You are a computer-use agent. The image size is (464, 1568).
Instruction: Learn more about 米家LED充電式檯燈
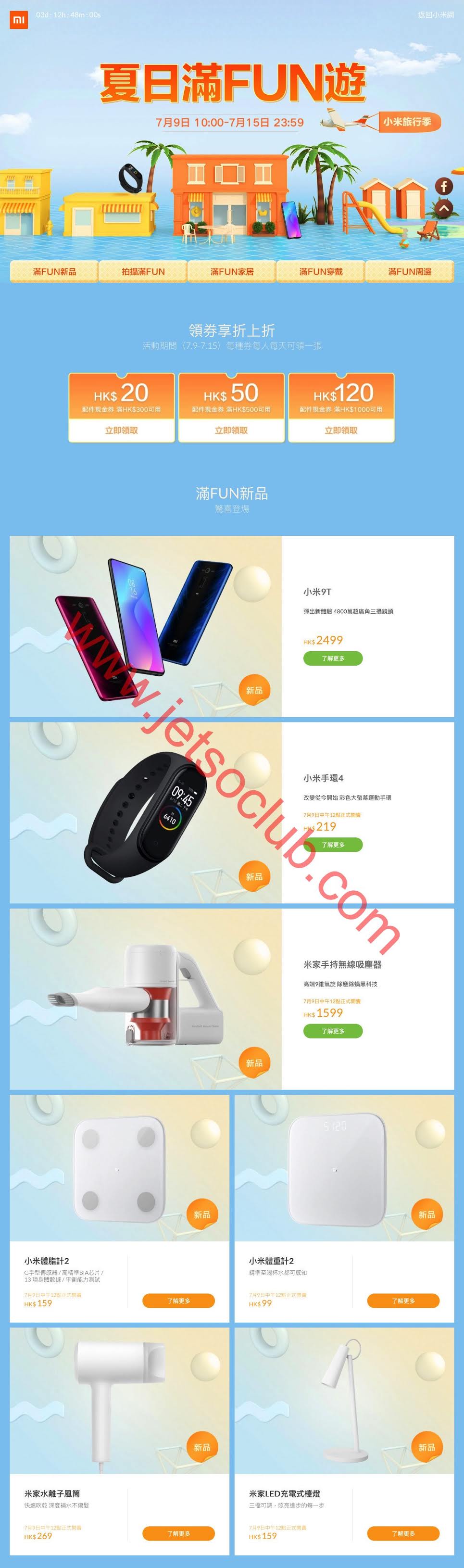pyautogui.click(x=402, y=1533)
